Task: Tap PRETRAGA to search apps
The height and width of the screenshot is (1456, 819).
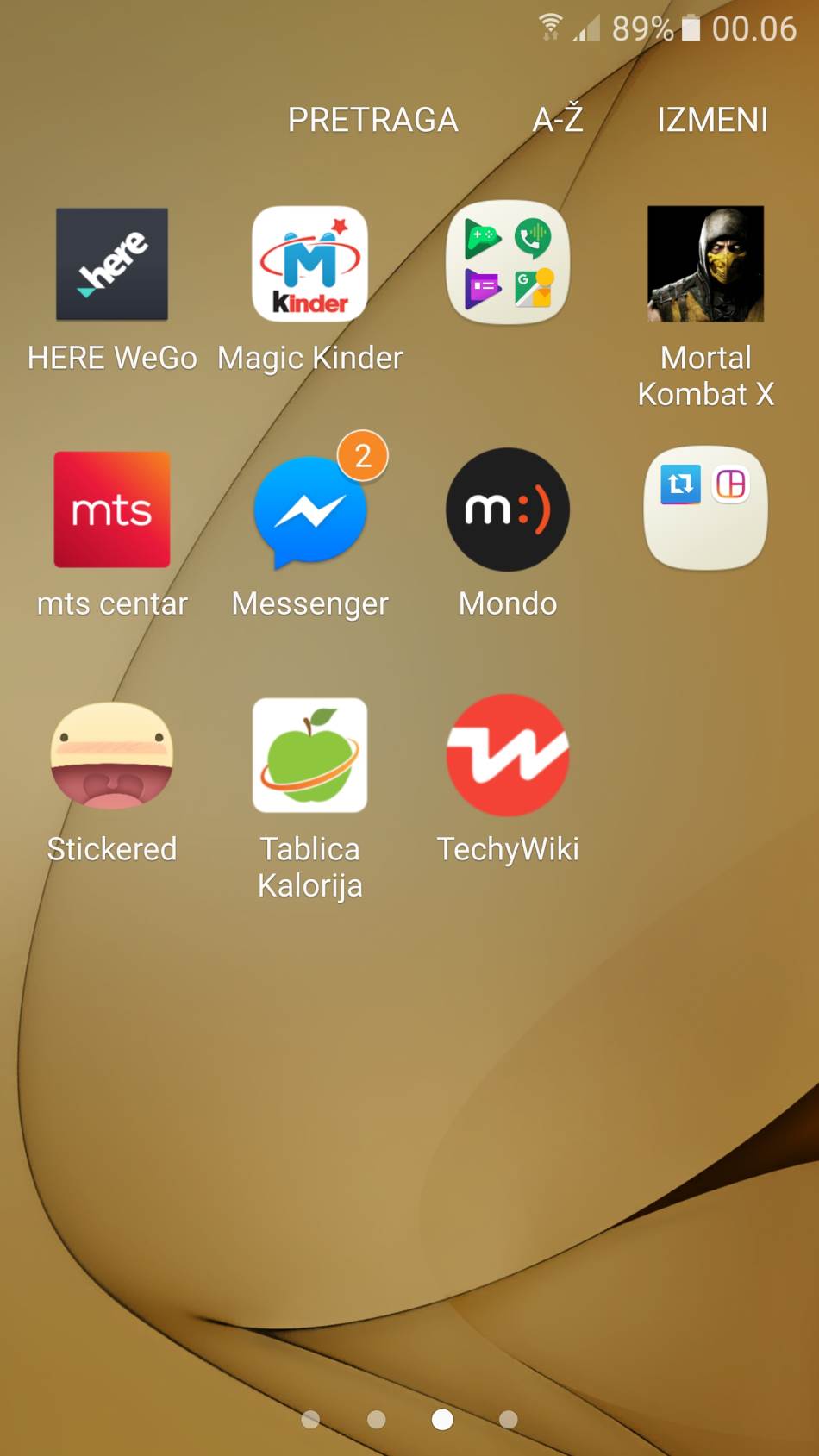Action: pos(372,120)
